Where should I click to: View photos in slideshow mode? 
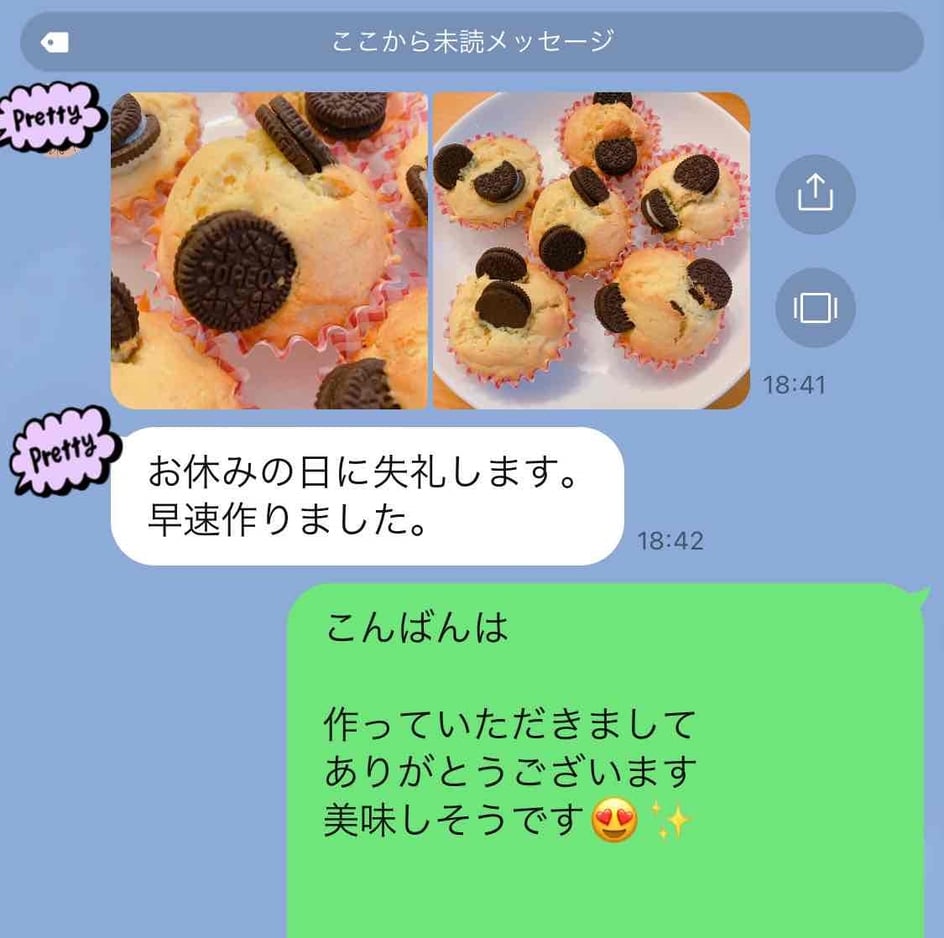tap(815, 308)
